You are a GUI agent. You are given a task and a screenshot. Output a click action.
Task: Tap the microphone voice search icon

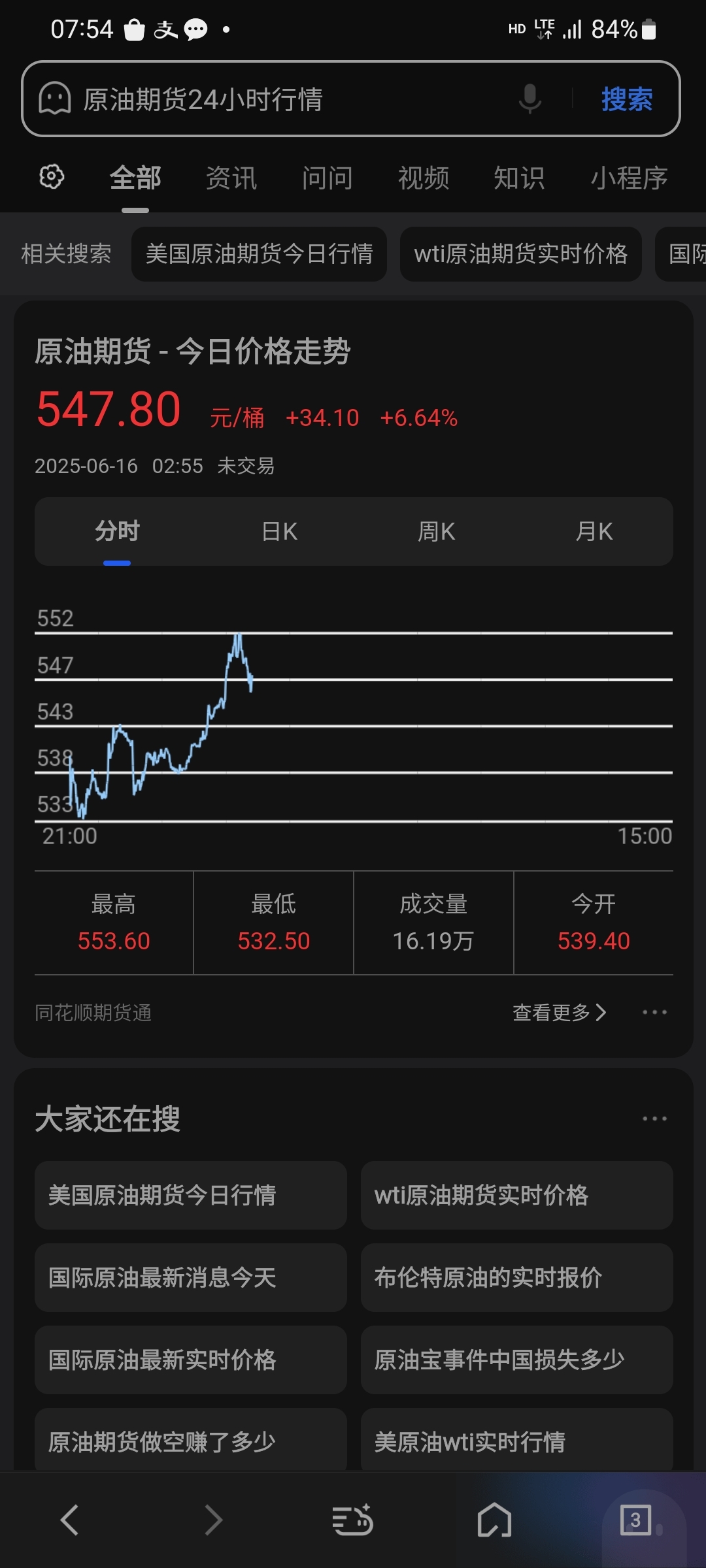pos(529,99)
